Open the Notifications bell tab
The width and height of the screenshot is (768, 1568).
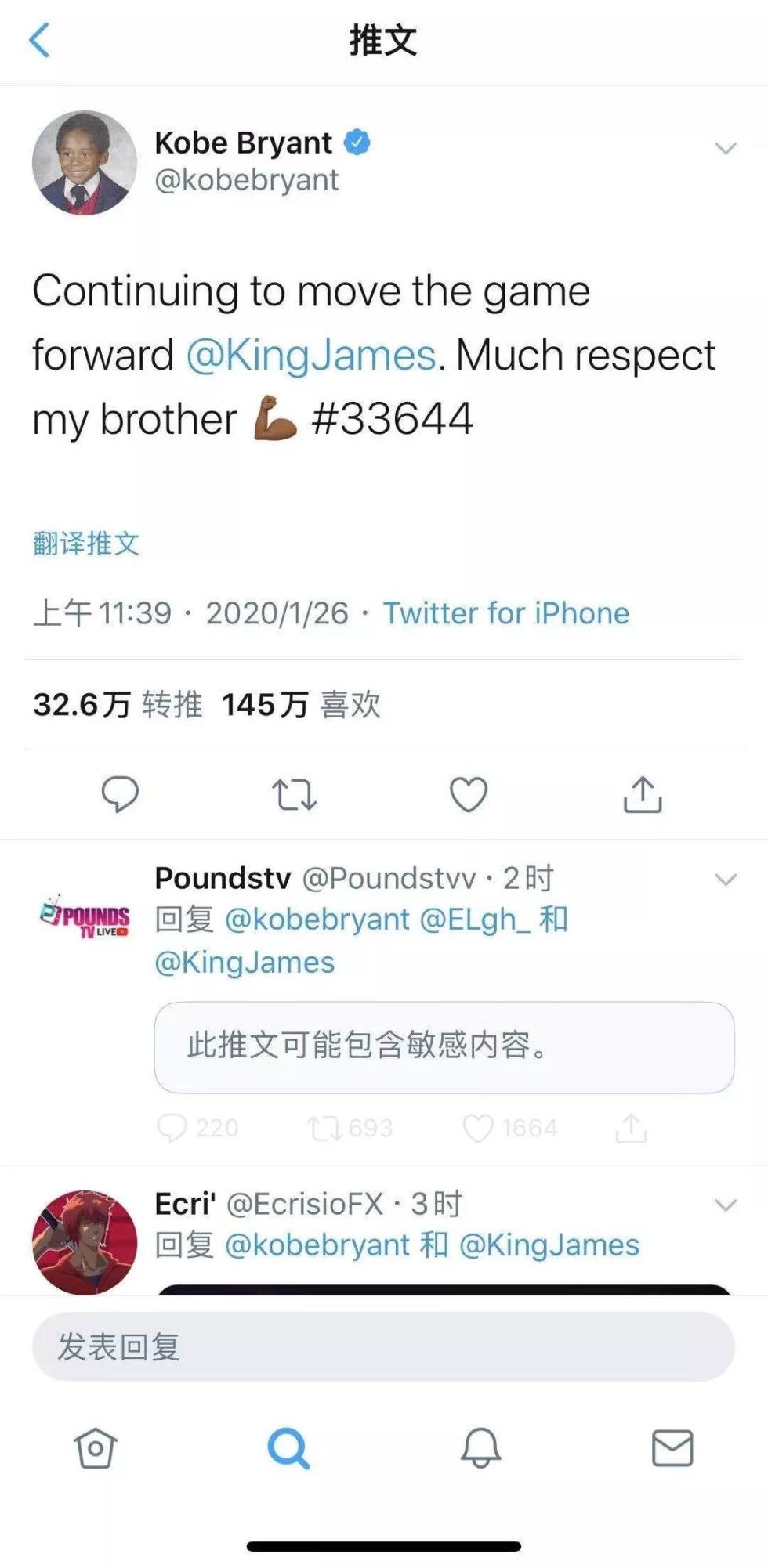pyautogui.click(x=480, y=1448)
